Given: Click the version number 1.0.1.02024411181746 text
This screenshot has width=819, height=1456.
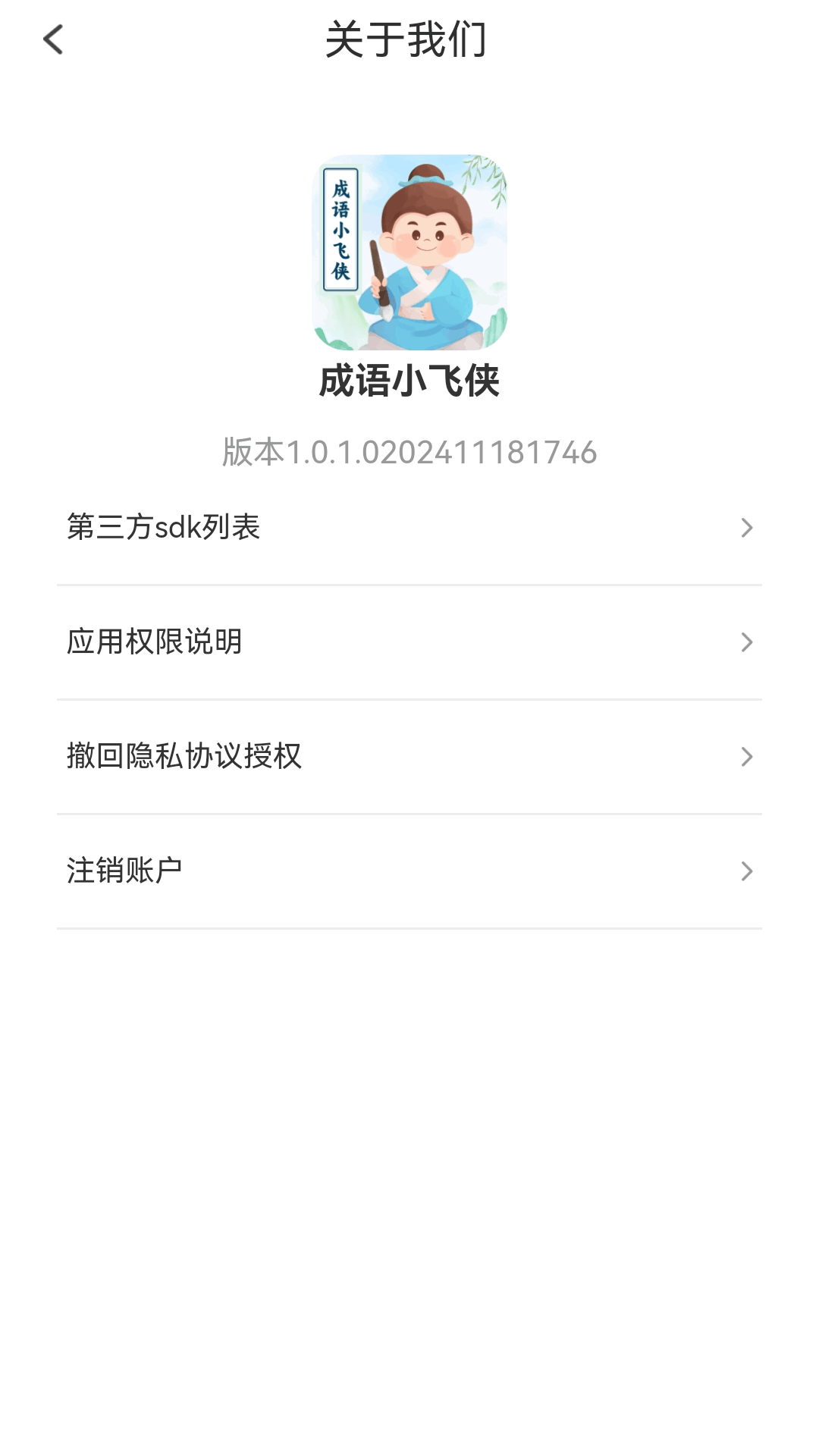Looking at the screenshot, I should (409, 451).
